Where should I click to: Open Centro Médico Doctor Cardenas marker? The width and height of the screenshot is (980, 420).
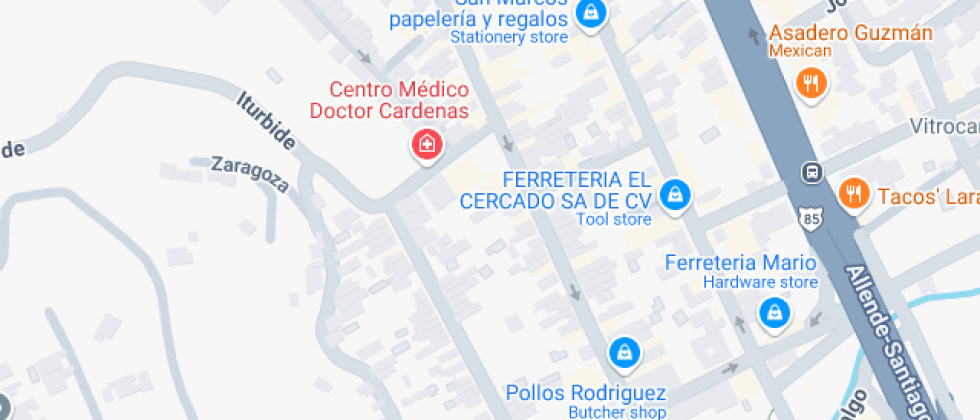(x=427, y=146)
